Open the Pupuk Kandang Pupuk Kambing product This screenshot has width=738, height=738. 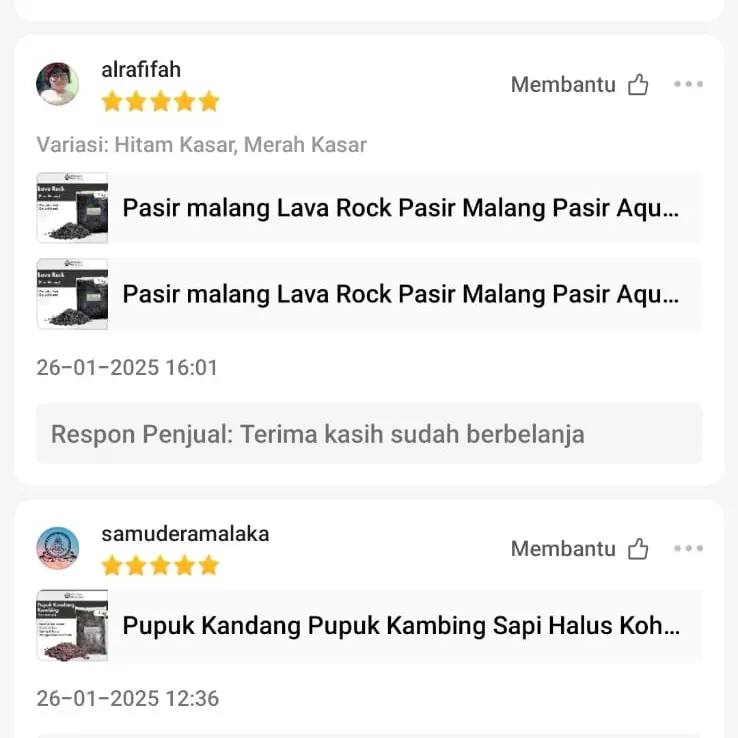(400, 626)
